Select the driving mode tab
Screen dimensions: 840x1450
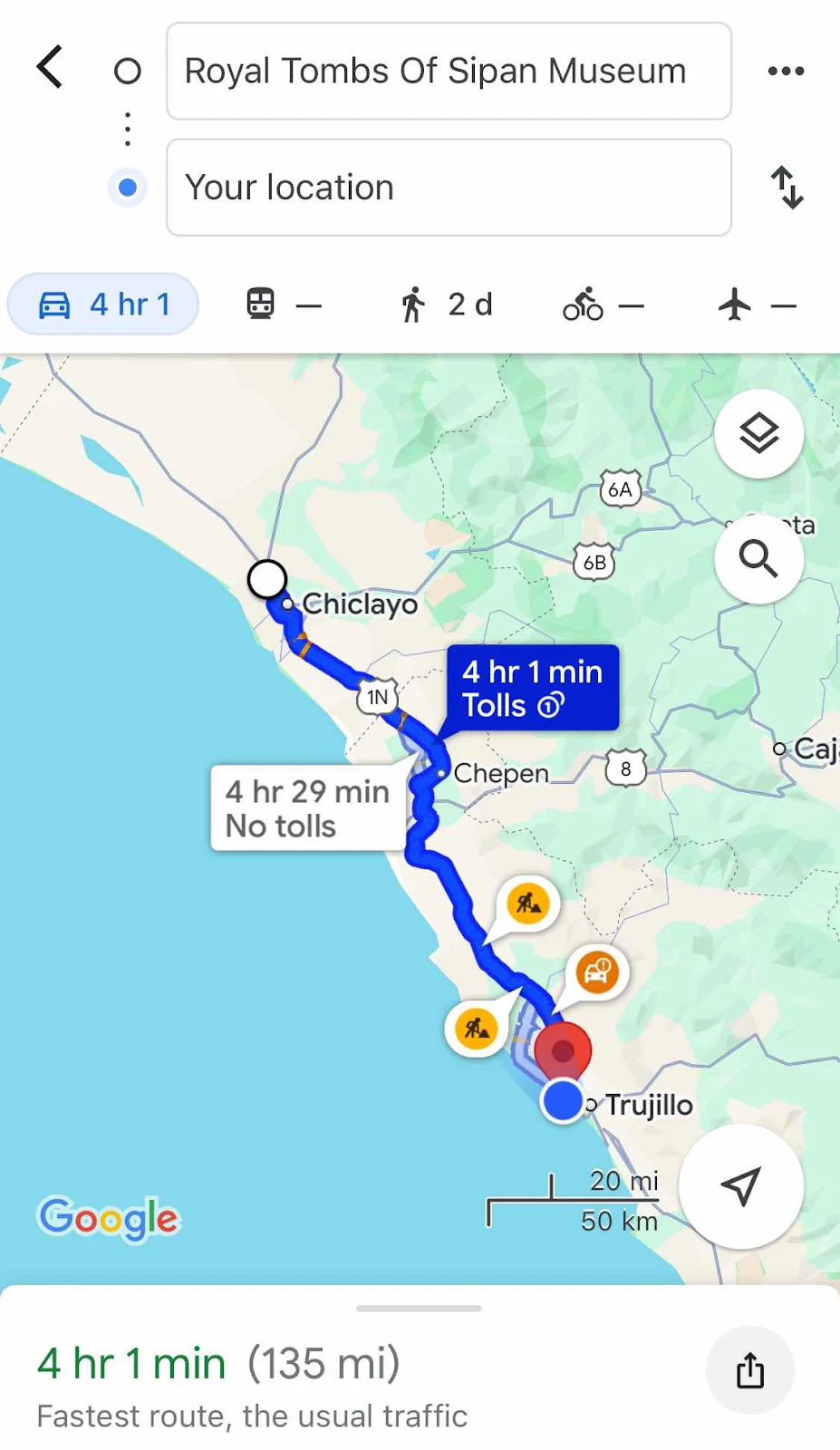tap(103, 304)
